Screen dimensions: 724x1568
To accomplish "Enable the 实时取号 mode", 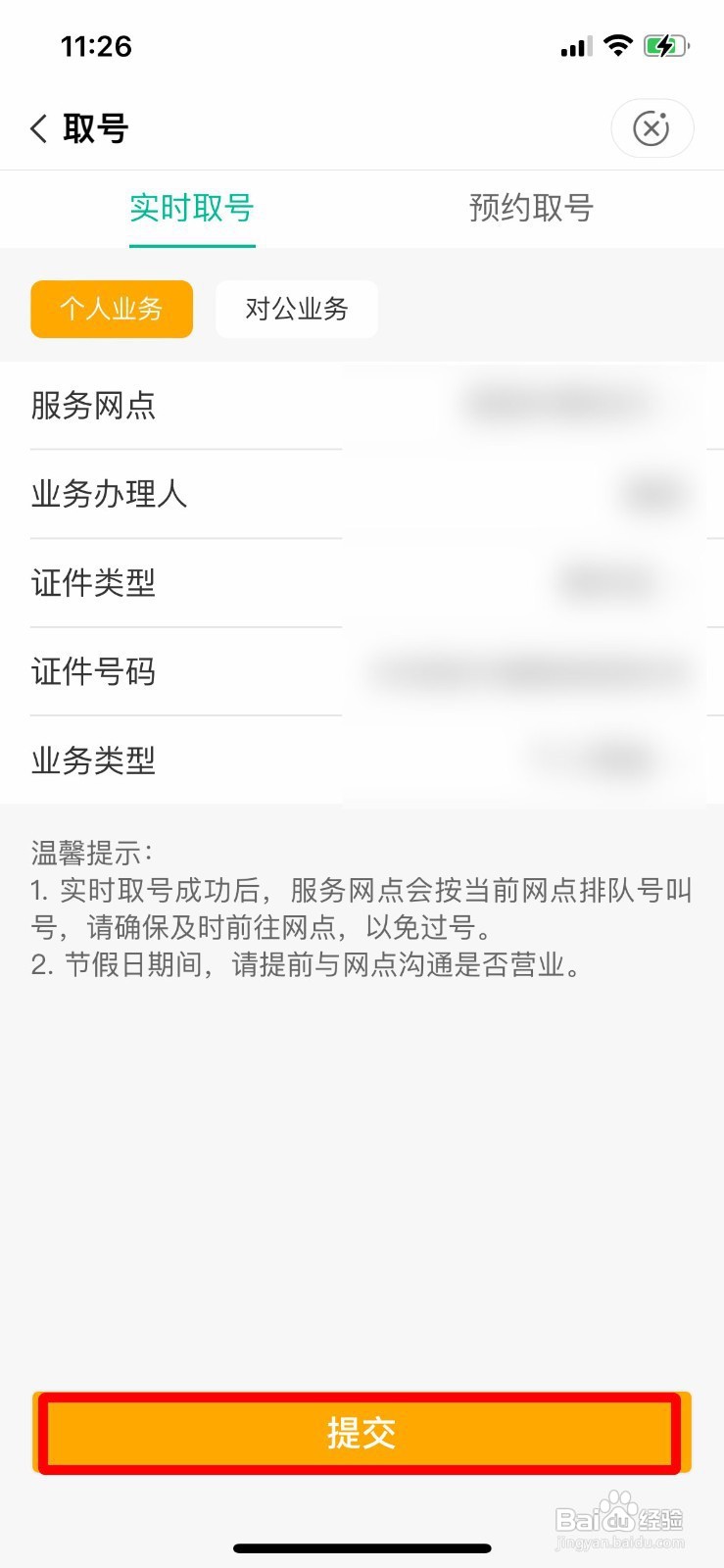I will pyautogui.click(x=192, y=208).
